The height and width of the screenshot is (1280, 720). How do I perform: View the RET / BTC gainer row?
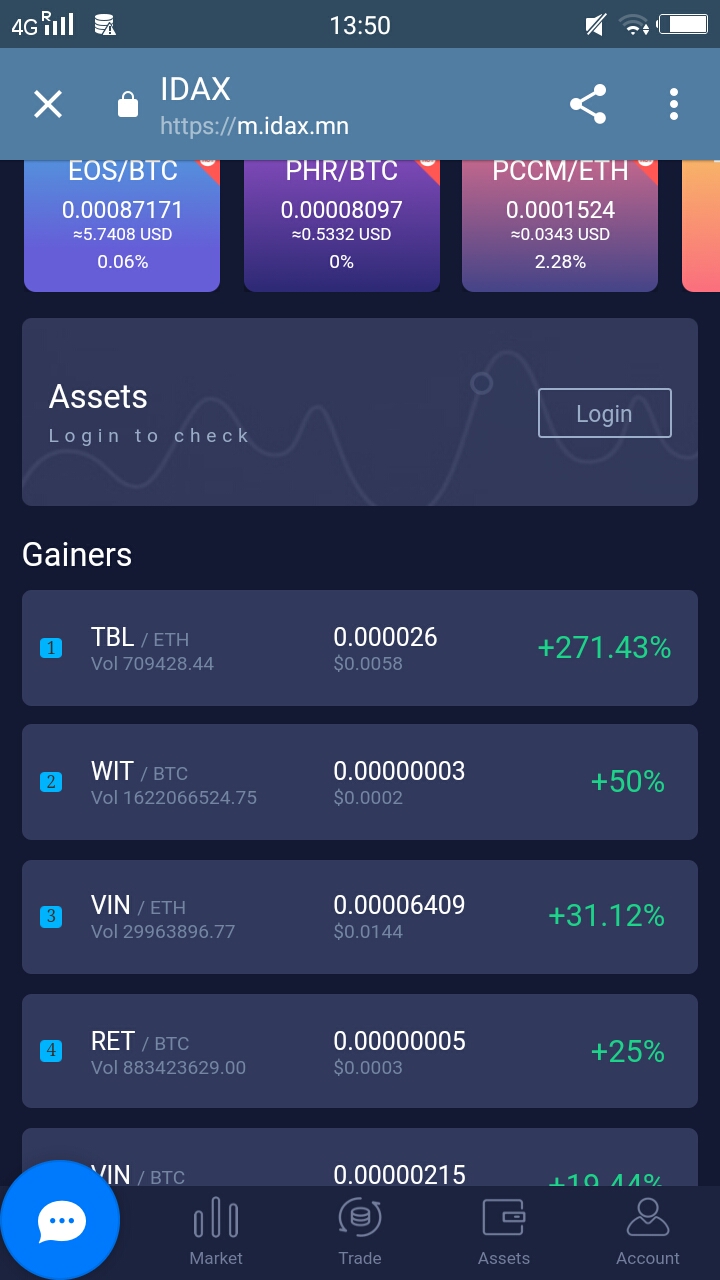click(x=360, y=1051)
